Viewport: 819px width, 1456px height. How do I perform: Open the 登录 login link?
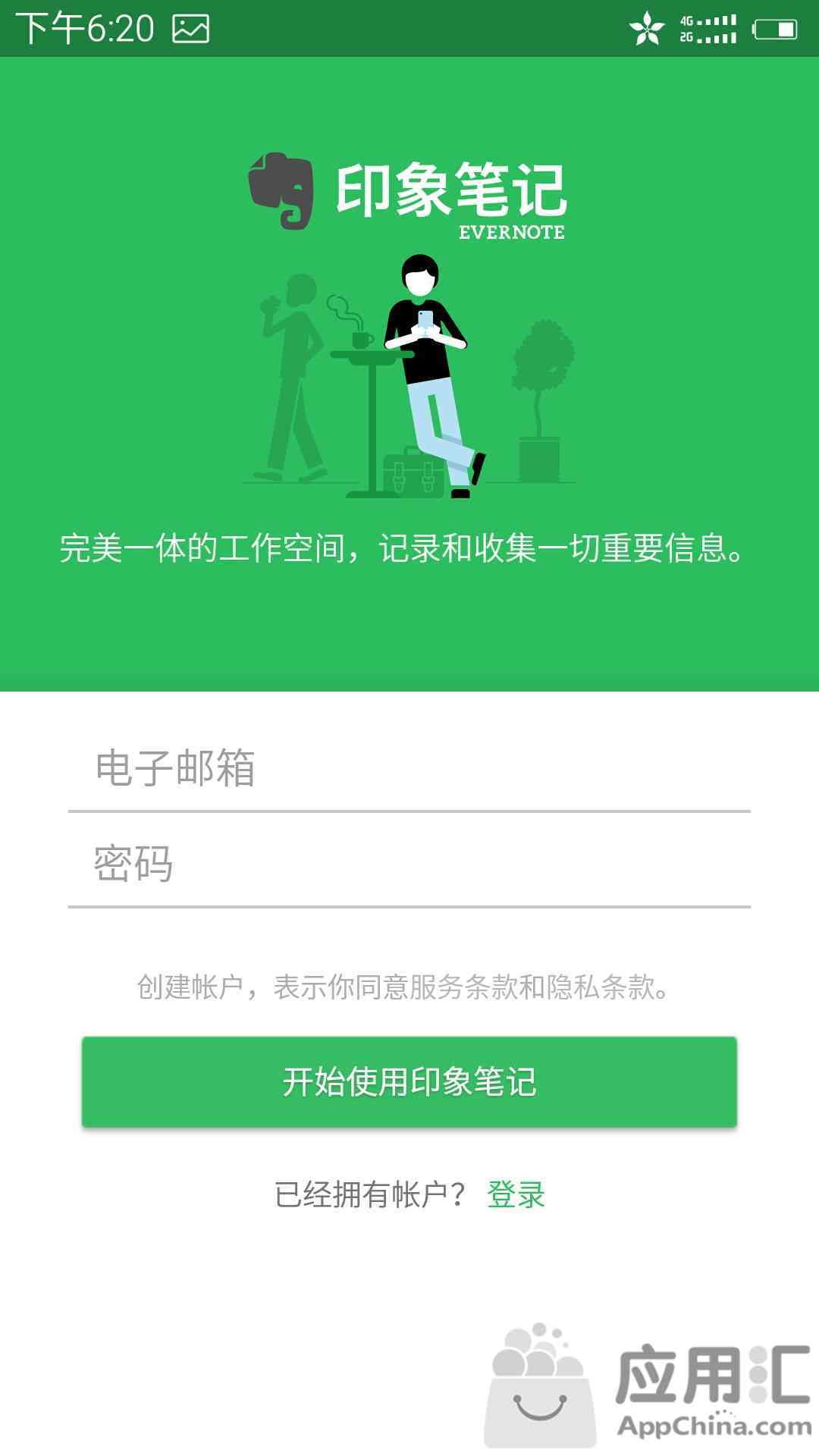tap(516, 1195)
